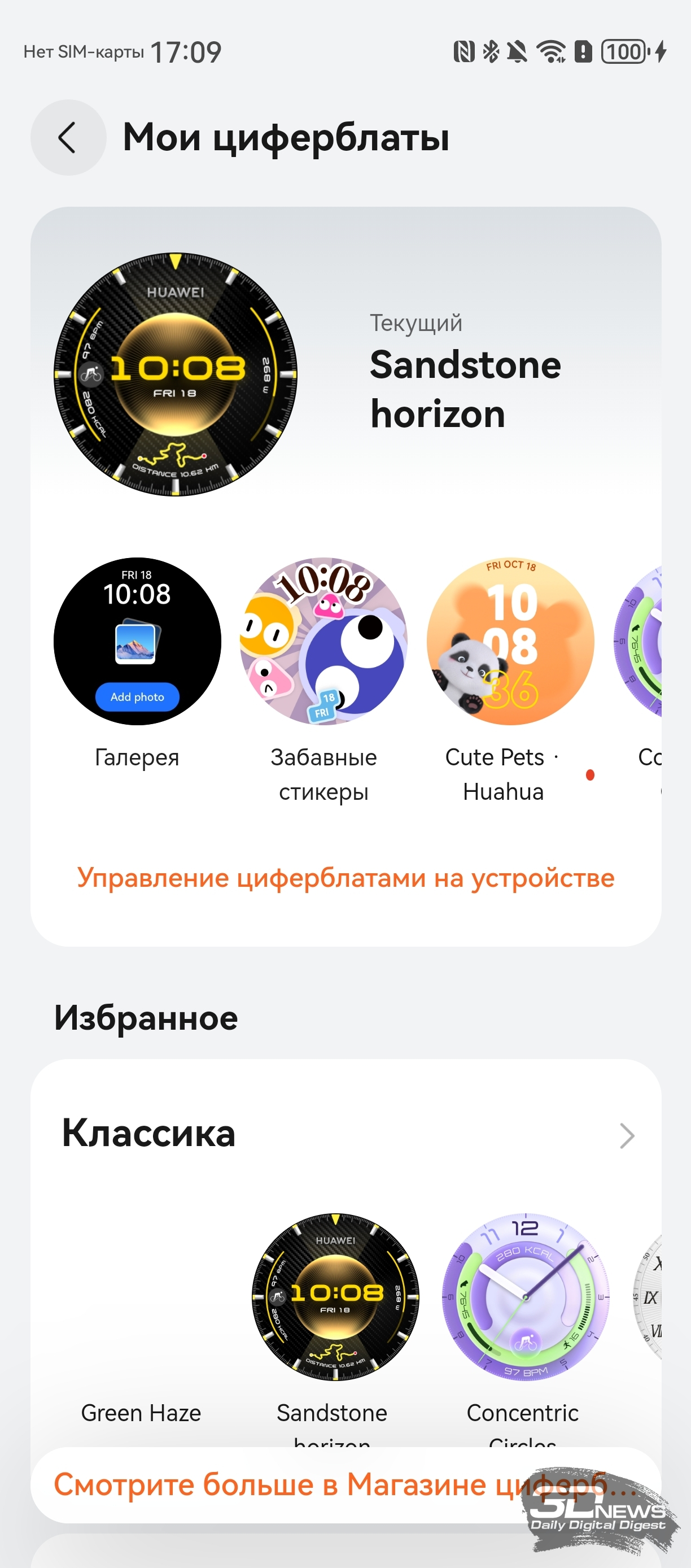
Task: Open Управление циферблатами на устройстве
Action: (345, 878)
